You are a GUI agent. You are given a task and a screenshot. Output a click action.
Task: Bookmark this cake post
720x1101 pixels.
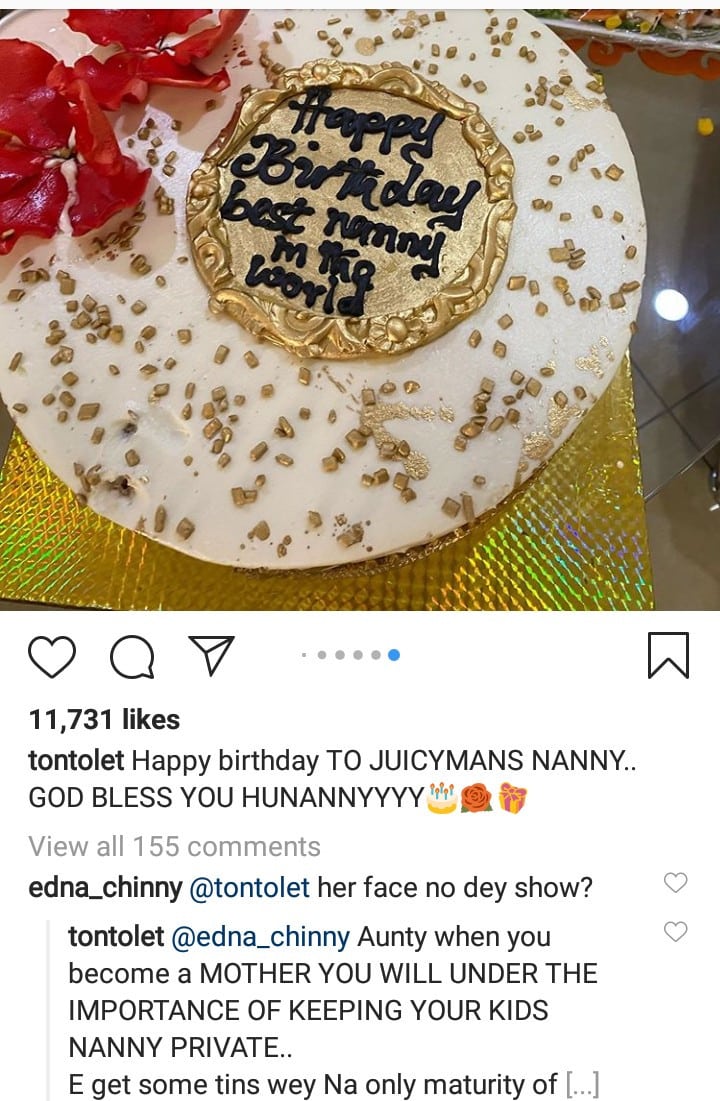click(668, 656)
